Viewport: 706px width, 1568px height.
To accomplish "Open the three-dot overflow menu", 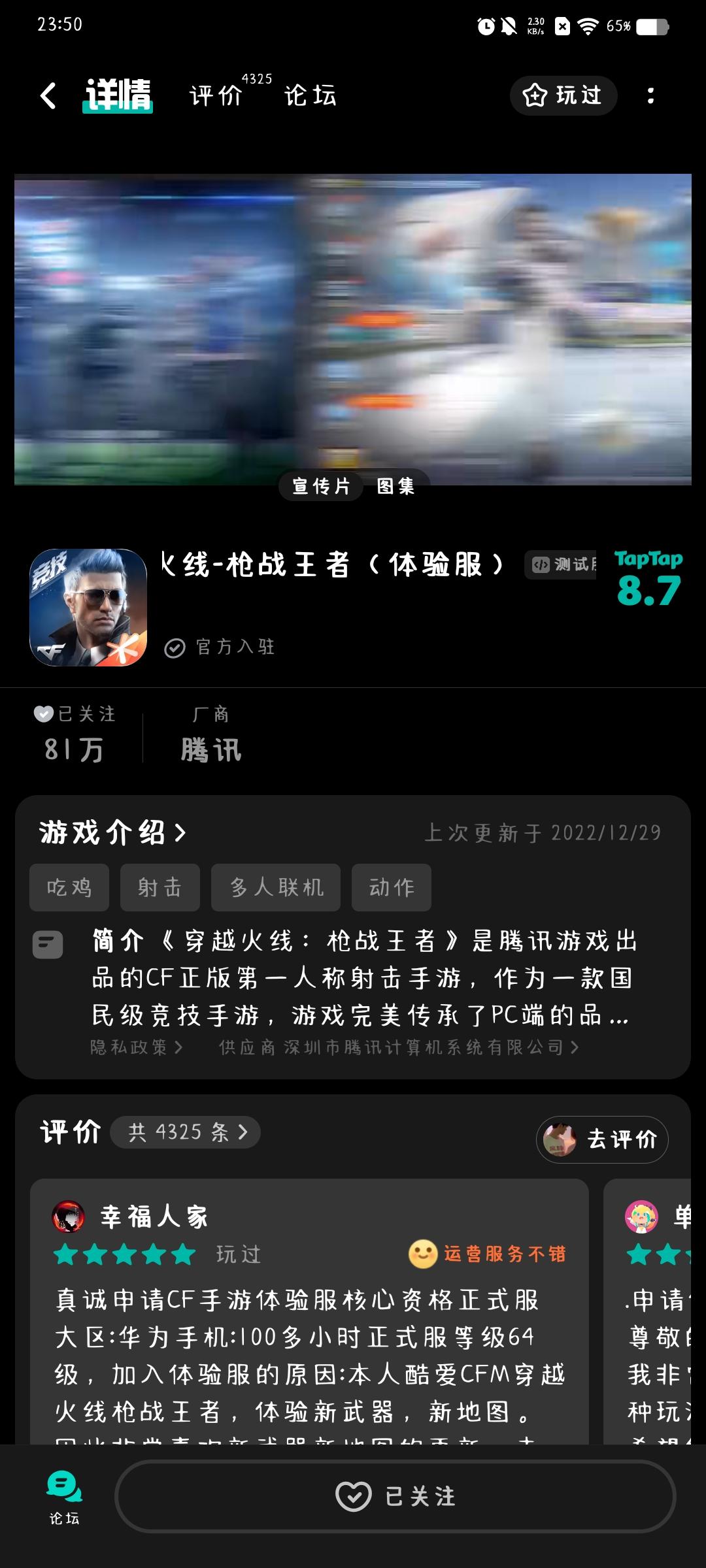I will point(650,95).
